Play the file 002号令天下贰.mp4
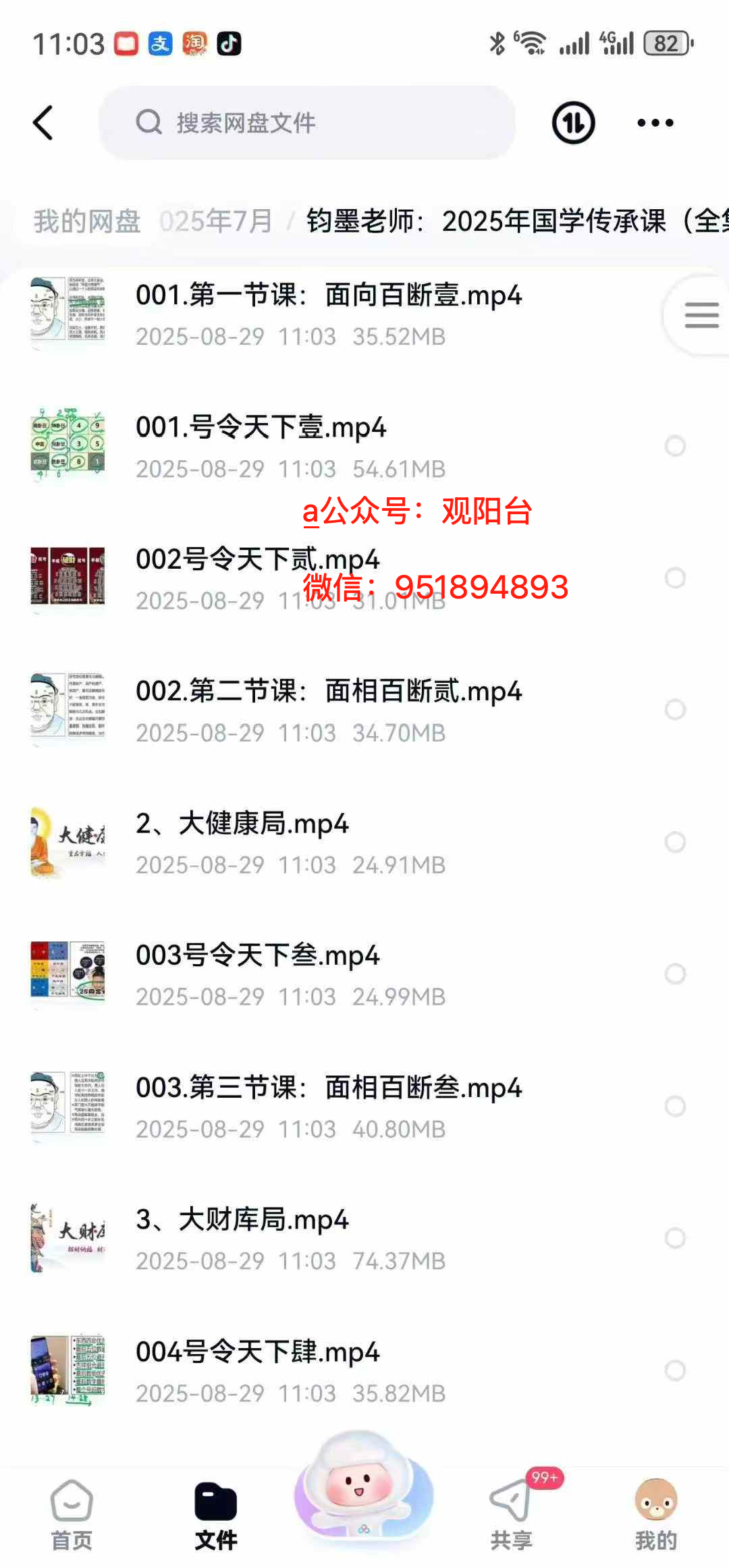Screen dimensions: 729x1568 pyautogui.click(x=258, y=560)
